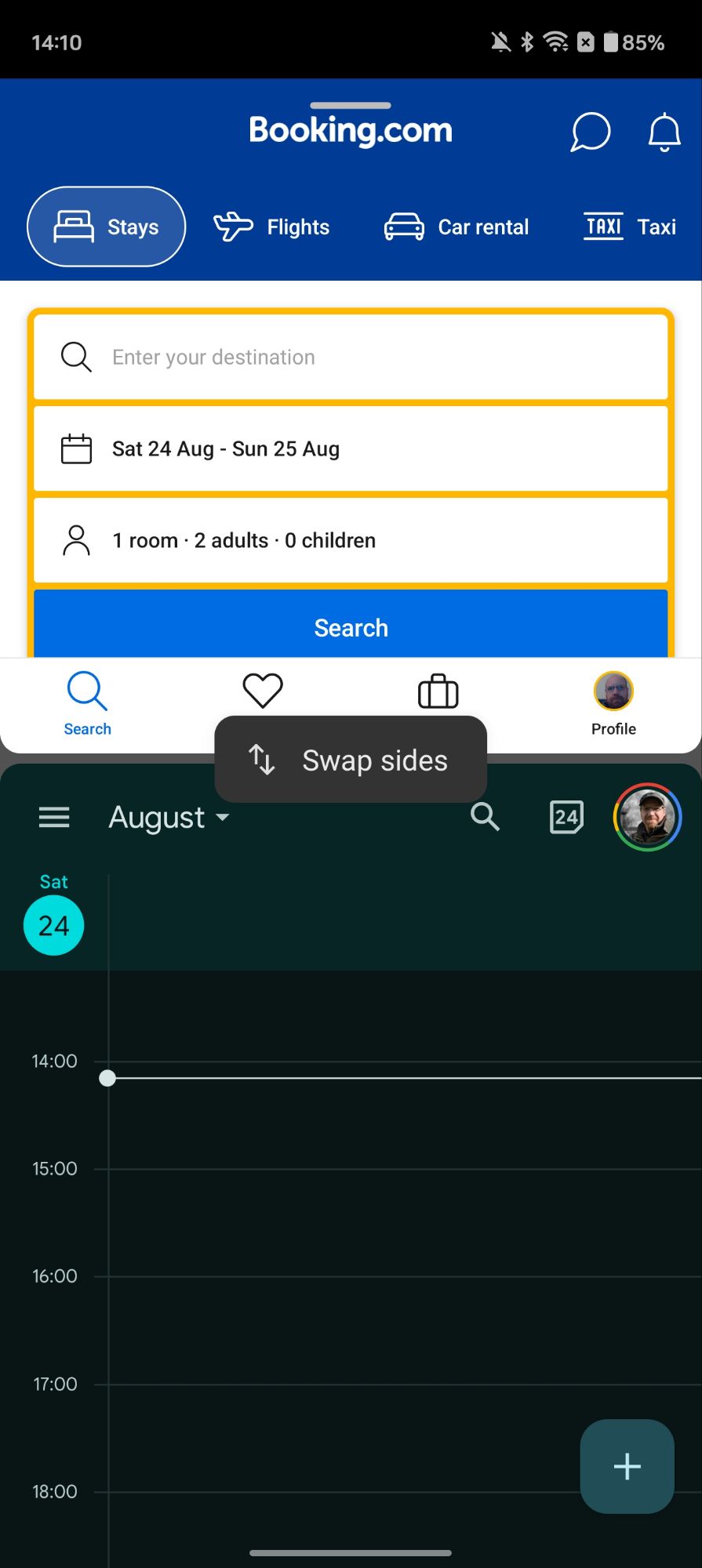Edit the rooms and guests selection
The height and width of the screenshot is (1568, 702).
tap(351, 541)
